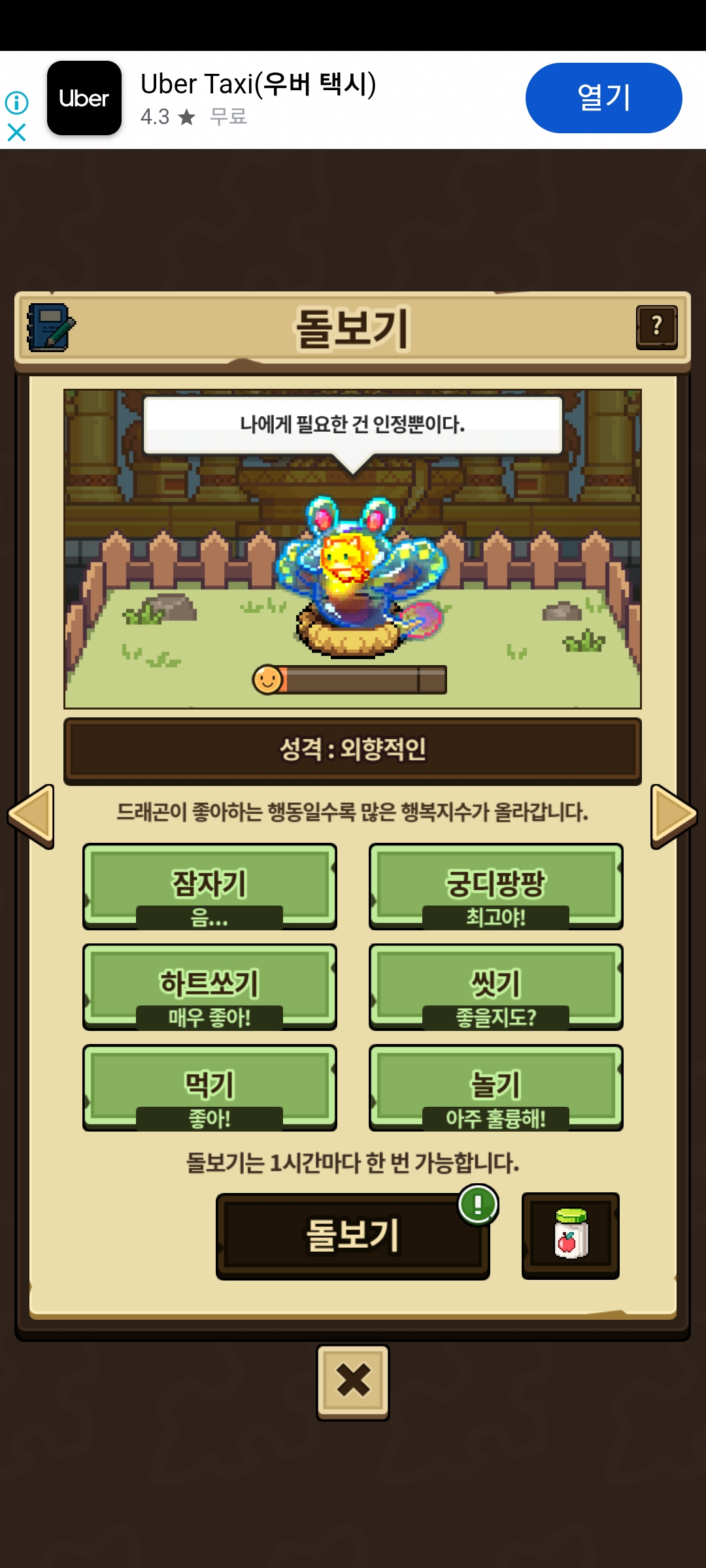The height and width of the screenshot is (1568, 706).
Task: Open the question mark help
Action: (656, 327)
